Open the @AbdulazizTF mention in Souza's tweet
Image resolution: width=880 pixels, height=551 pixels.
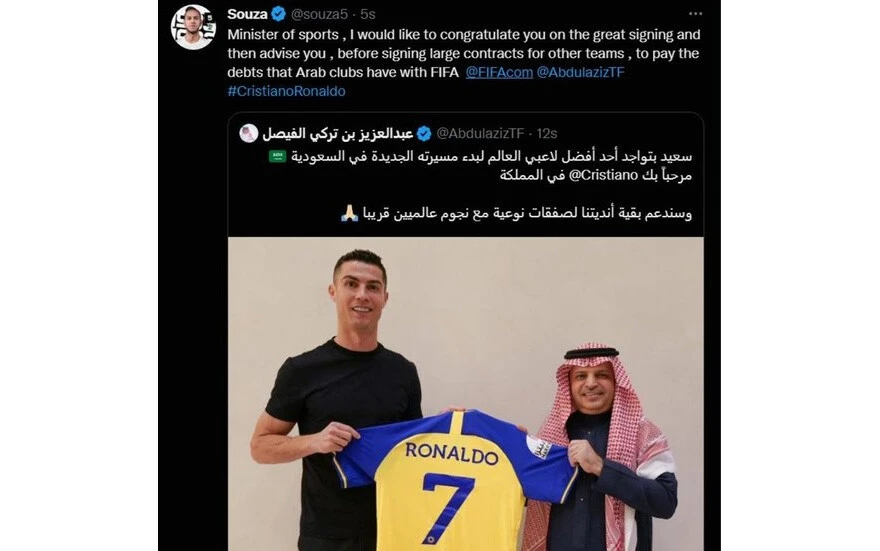[x=580, y=72]
